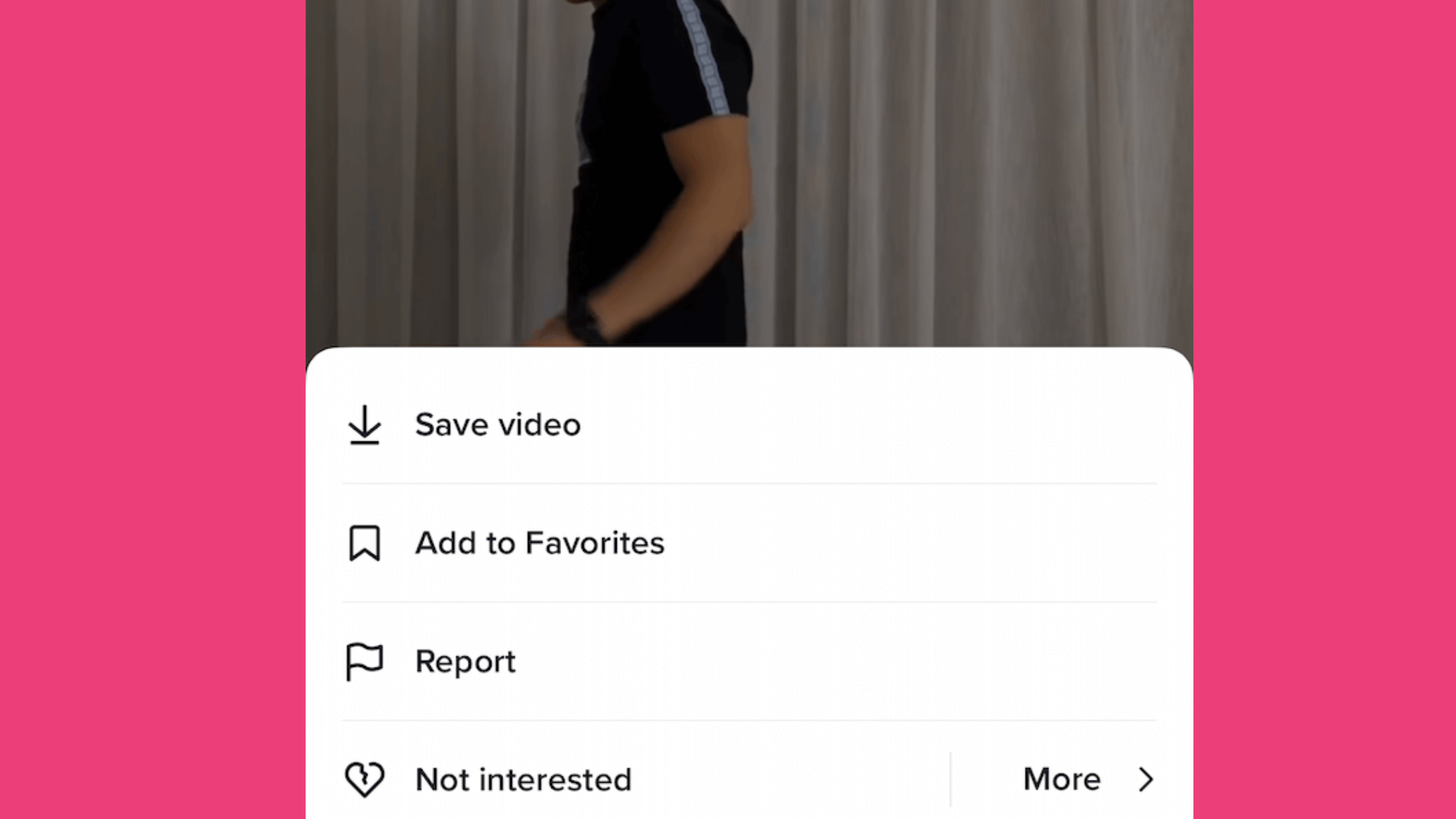Save the video to device
Image resolution: width=1456 pixels, height=819 pixels.
click(x=497, y=425)
